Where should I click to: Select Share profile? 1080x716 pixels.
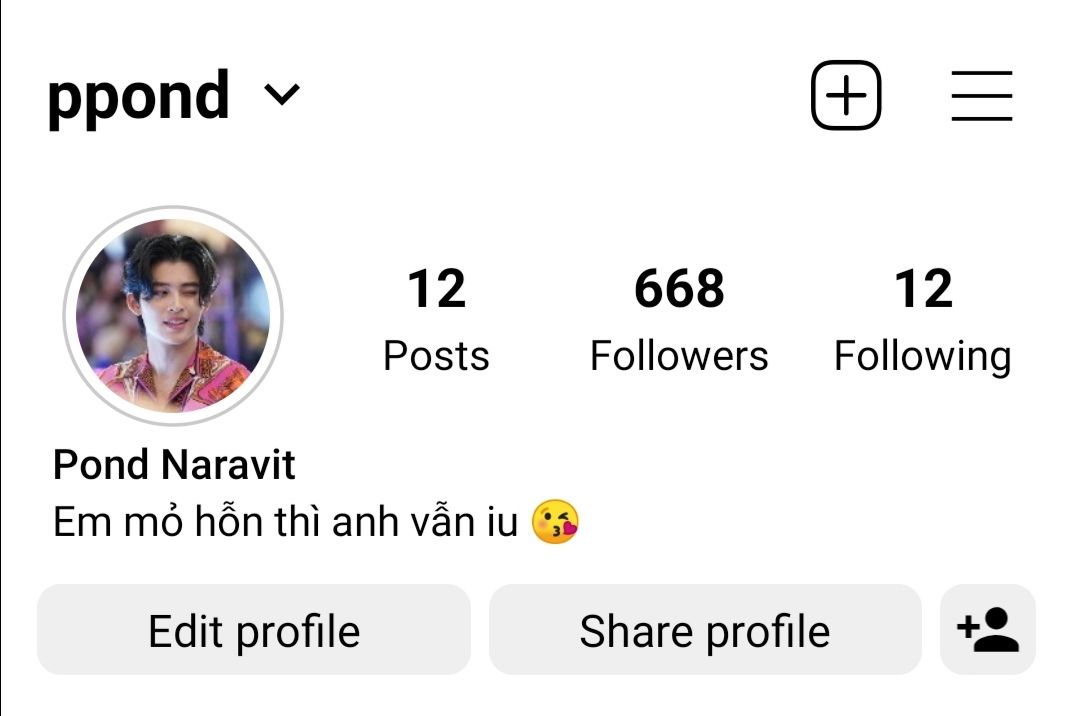[704, 631]
